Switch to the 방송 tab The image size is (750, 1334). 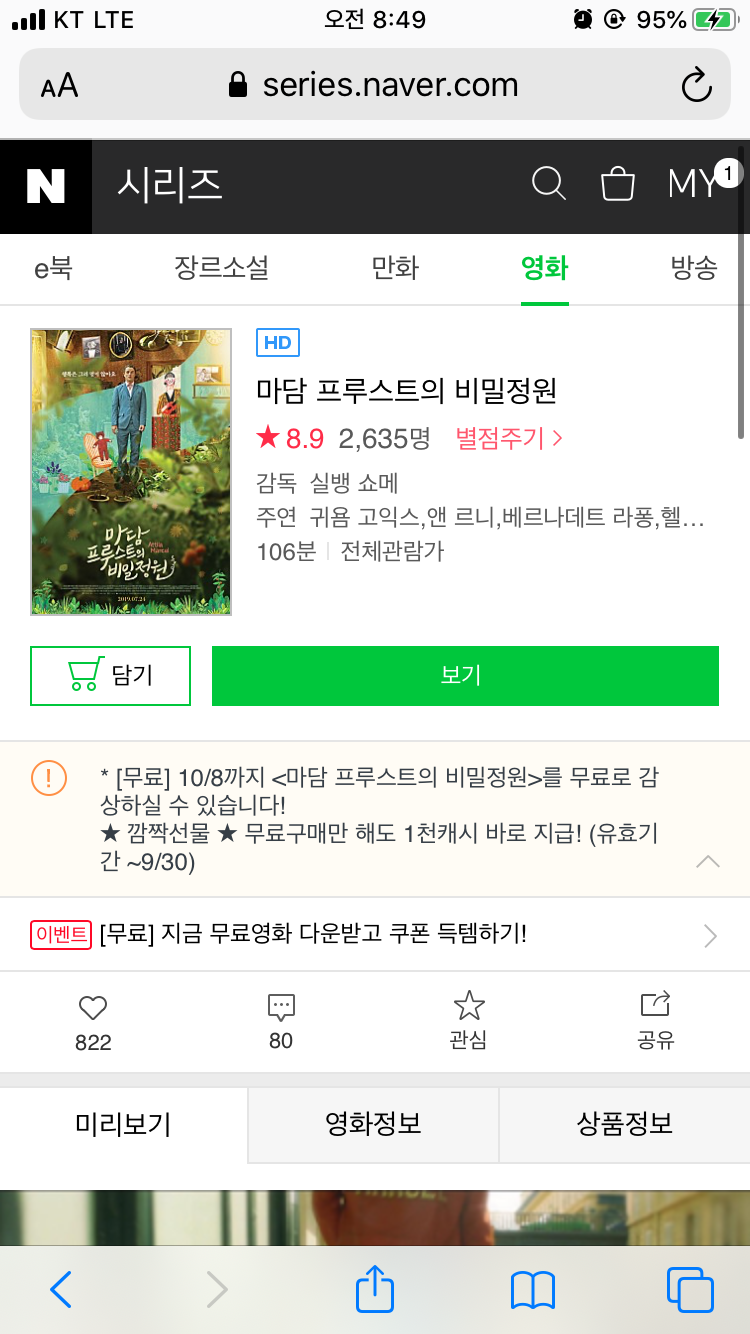coord(694,268)
